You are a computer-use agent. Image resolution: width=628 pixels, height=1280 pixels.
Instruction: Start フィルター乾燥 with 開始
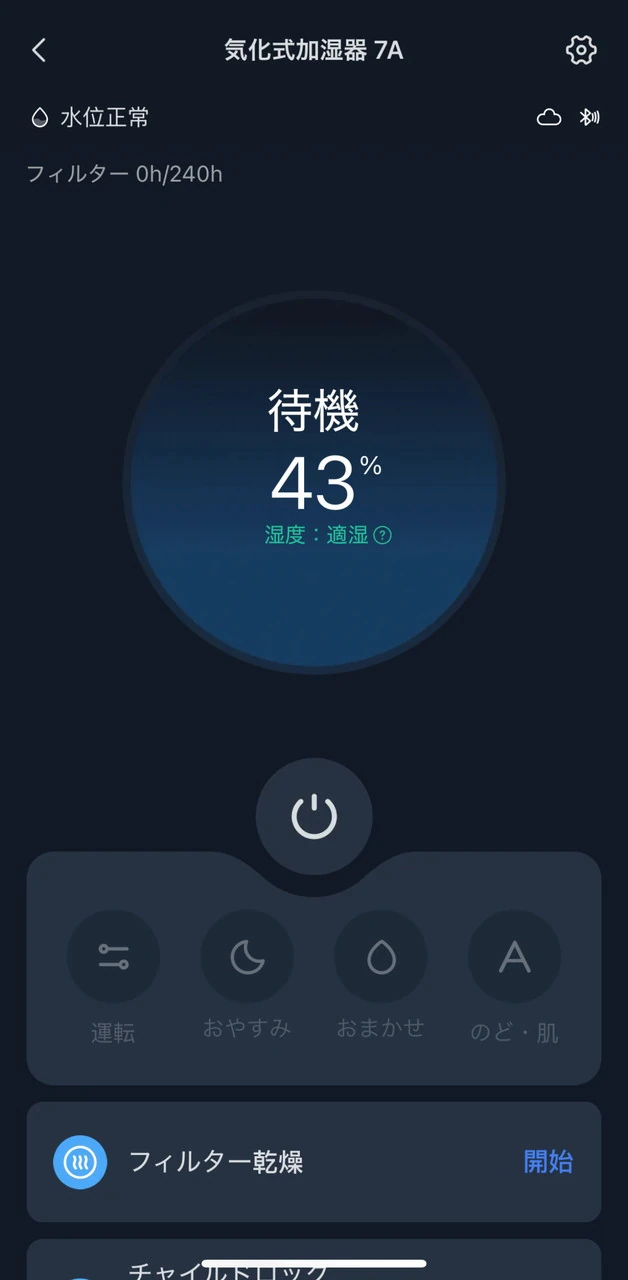548,1161
